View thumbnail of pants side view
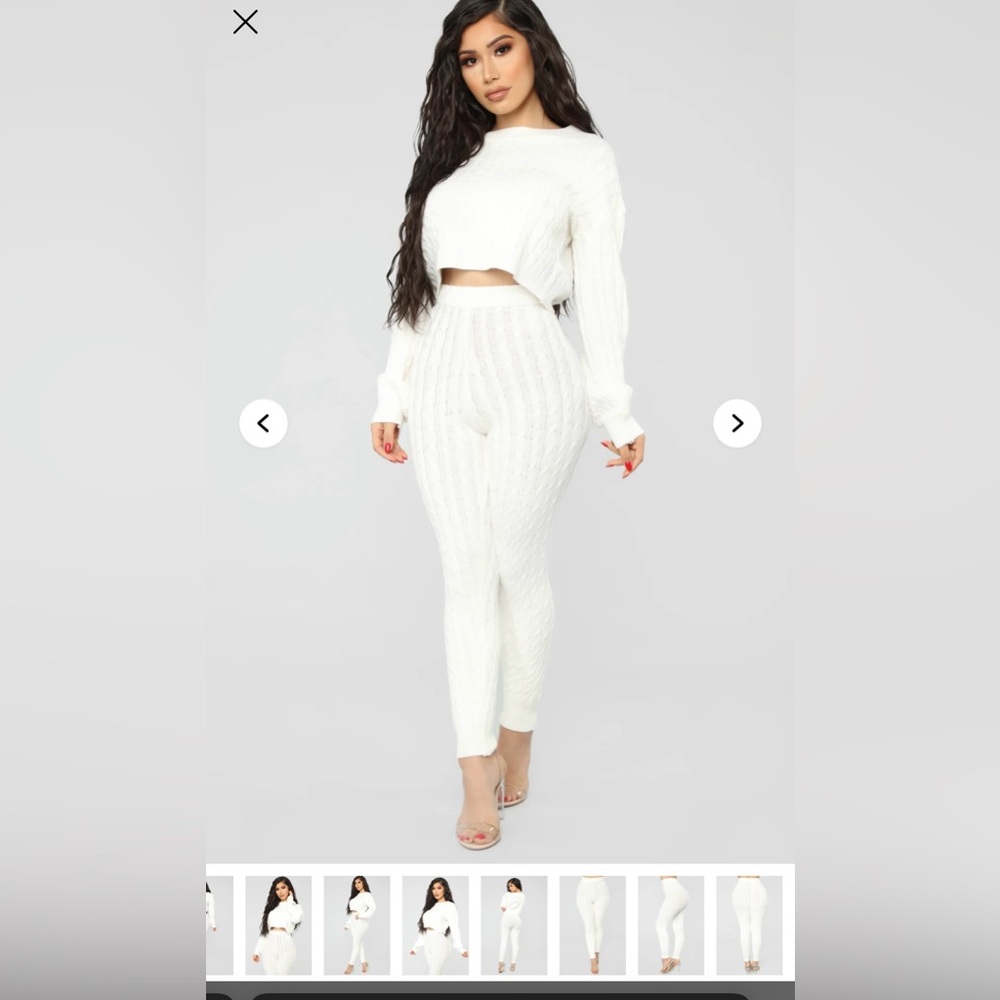The image size is (1000, 1000). 670,925
